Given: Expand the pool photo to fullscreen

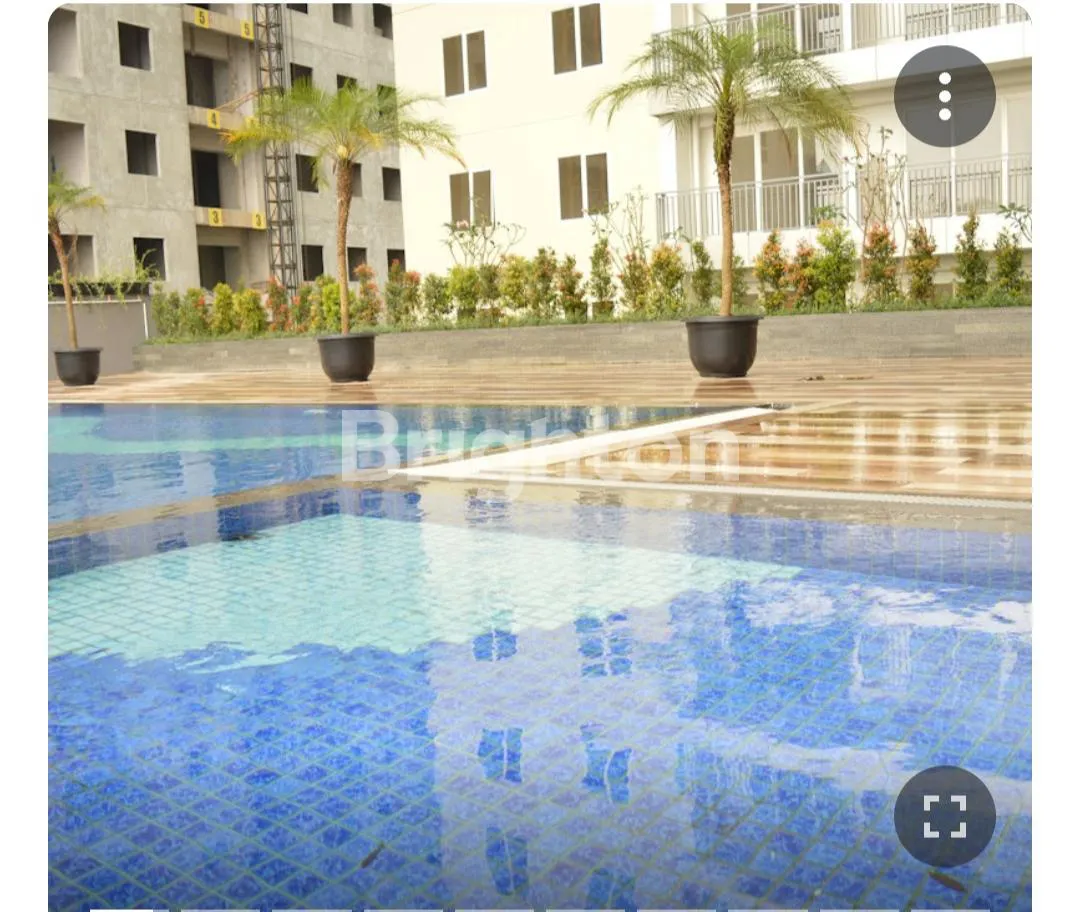Looking at the screenshot, I should coord(944,816).
